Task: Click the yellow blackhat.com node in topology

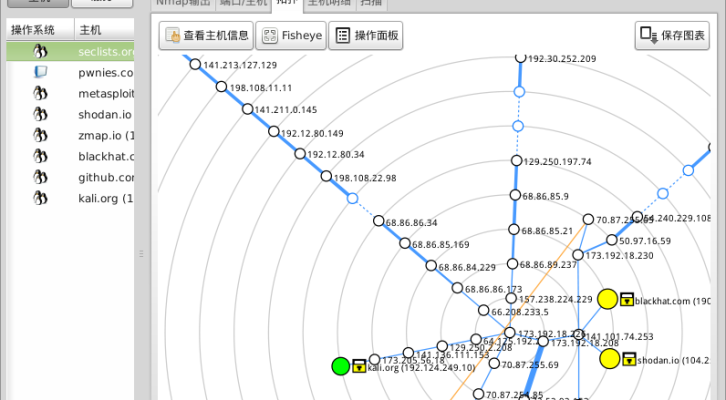Action: coord(608,299)
